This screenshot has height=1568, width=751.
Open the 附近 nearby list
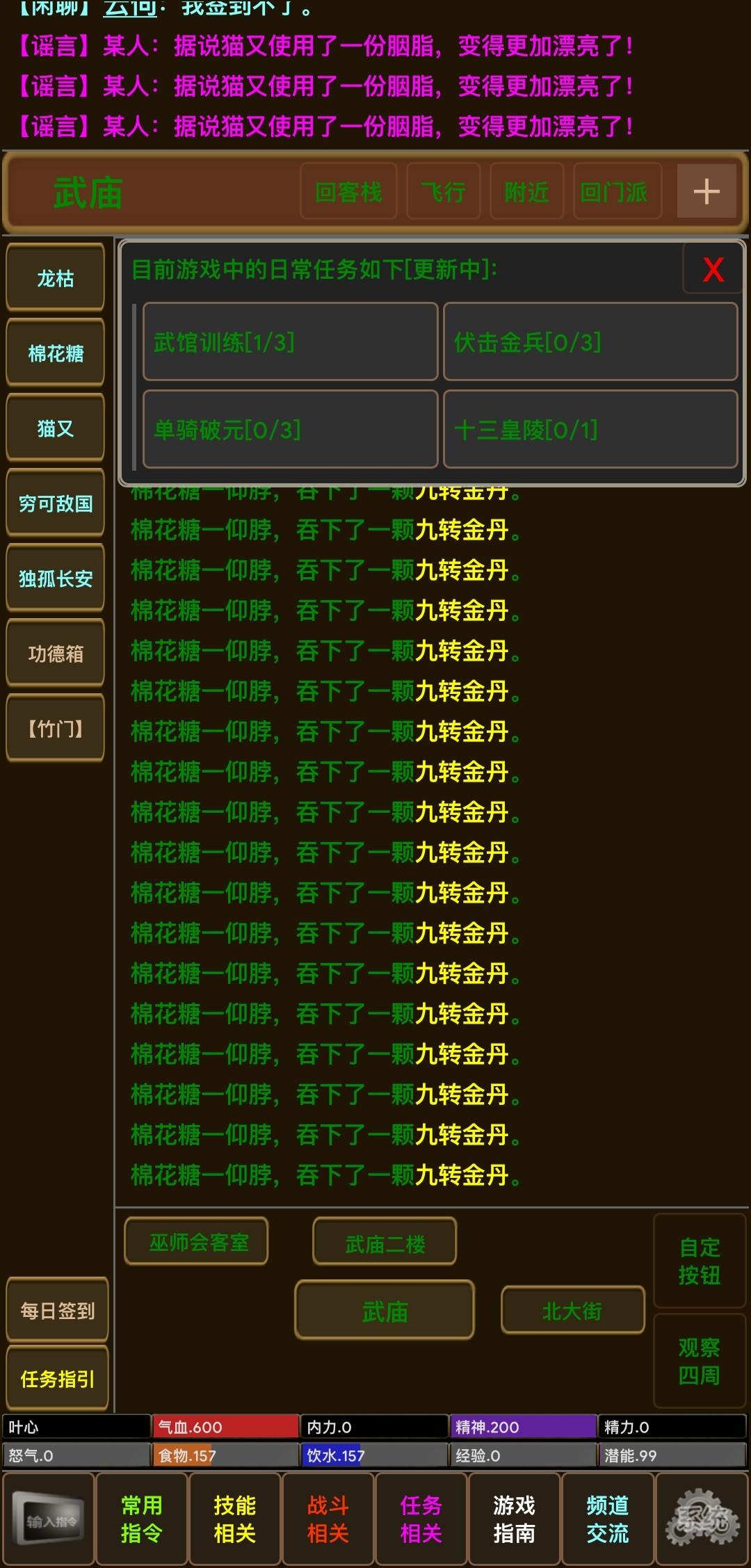tap(526, 192)
